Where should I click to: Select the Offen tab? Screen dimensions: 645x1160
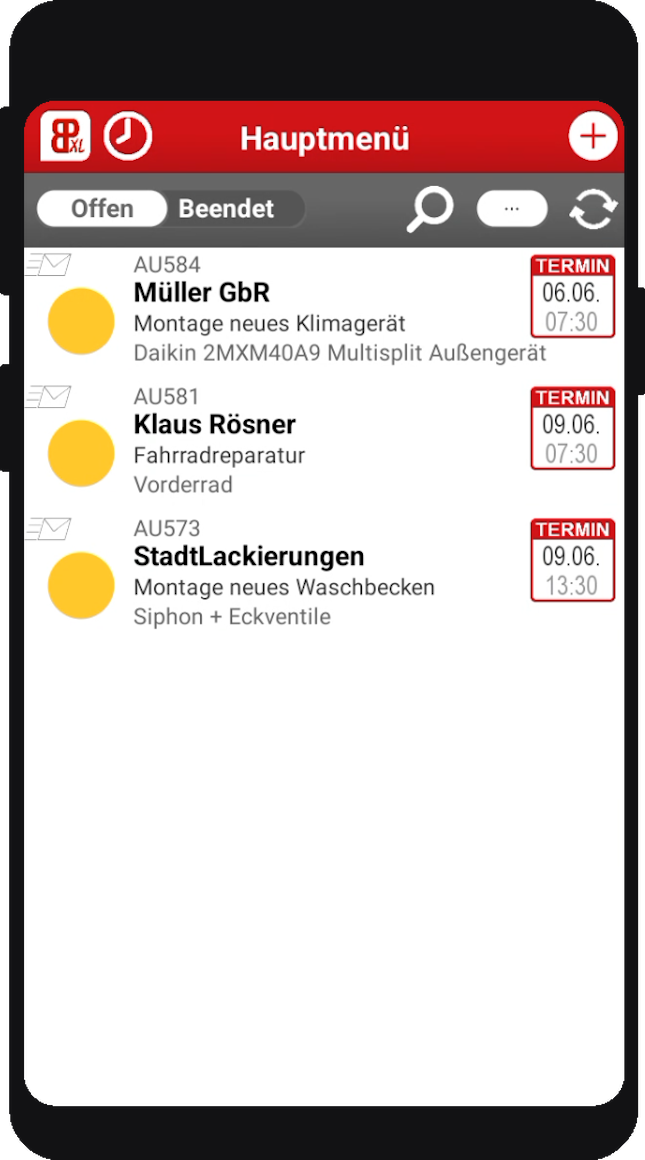click(102, 209)
